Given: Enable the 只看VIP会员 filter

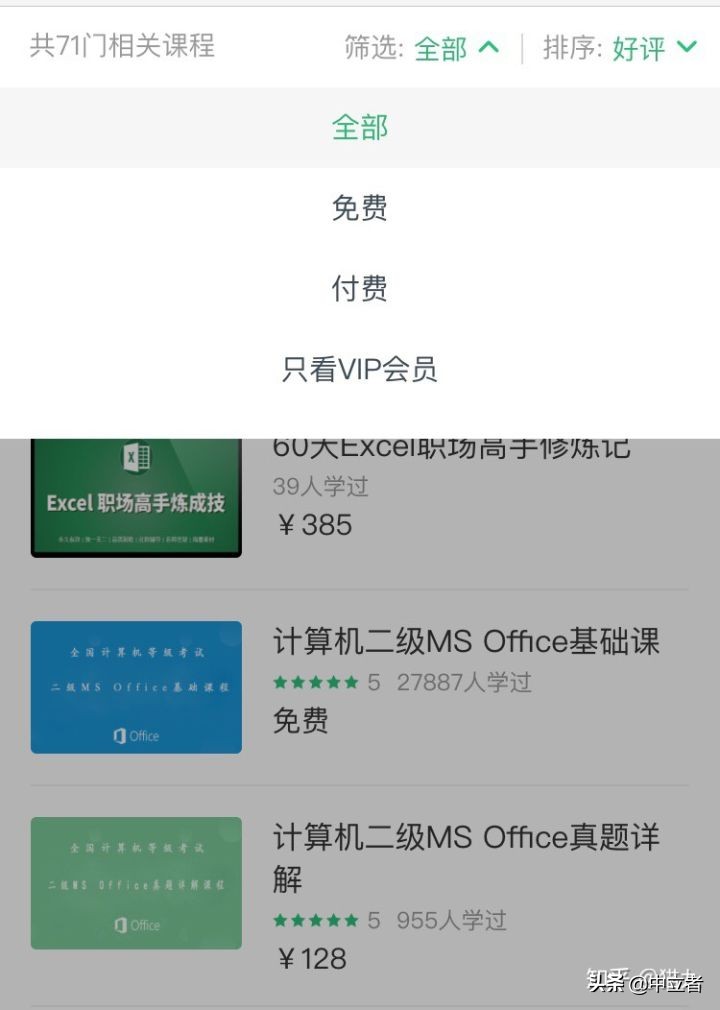Looking at the screenshot, I should click(358, 370).
